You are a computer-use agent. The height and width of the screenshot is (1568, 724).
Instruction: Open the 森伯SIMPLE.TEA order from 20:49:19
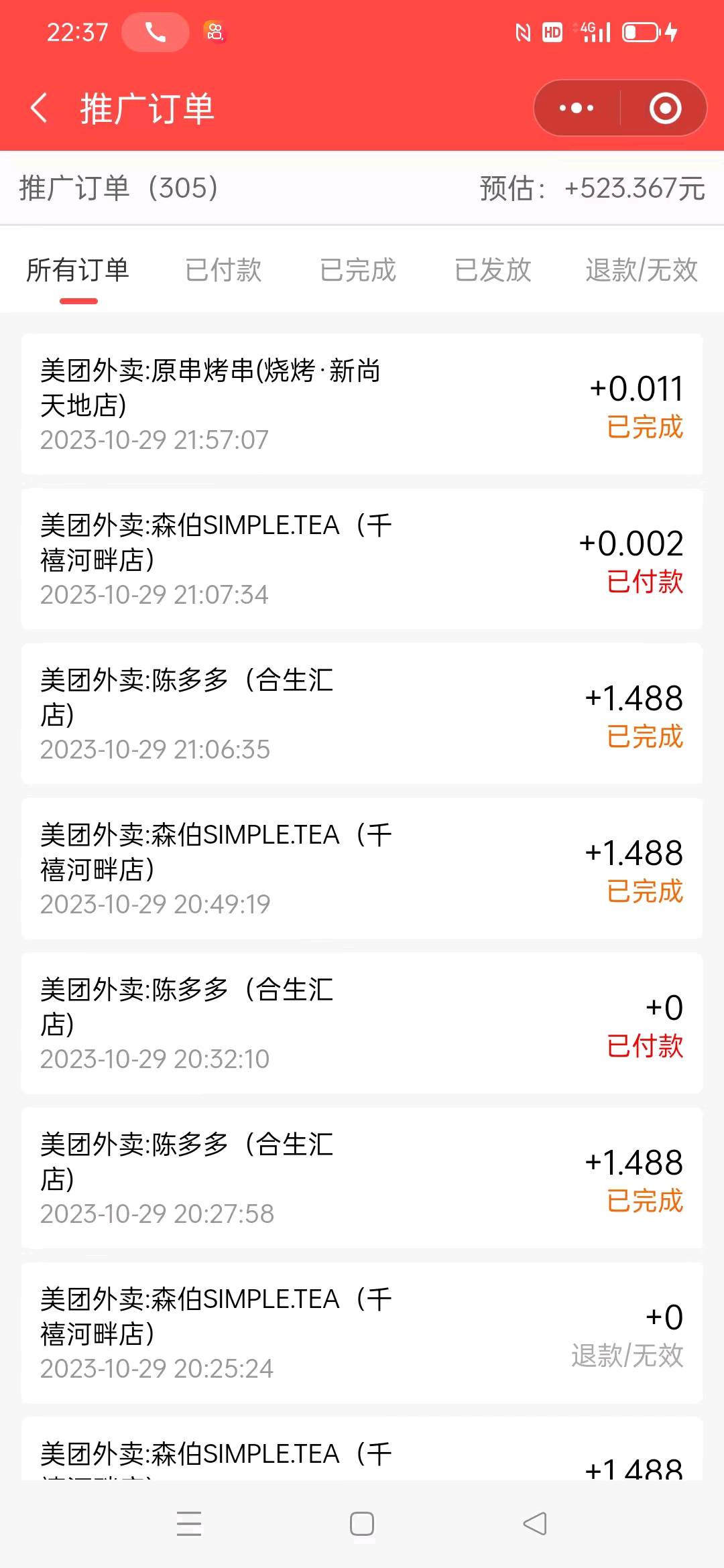[x=362, y=868]
